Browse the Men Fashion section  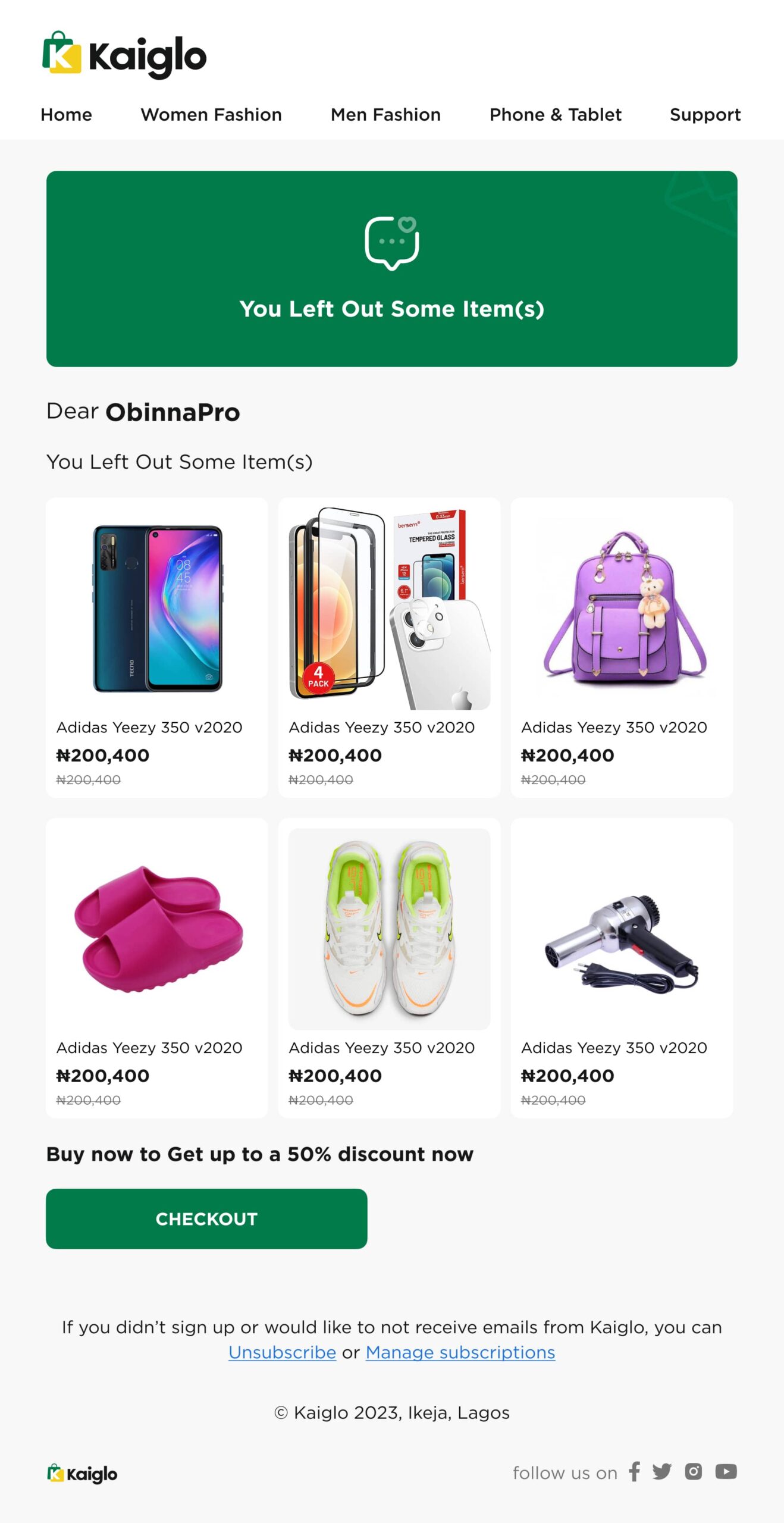pyautogui.click(x=385, y=114)
